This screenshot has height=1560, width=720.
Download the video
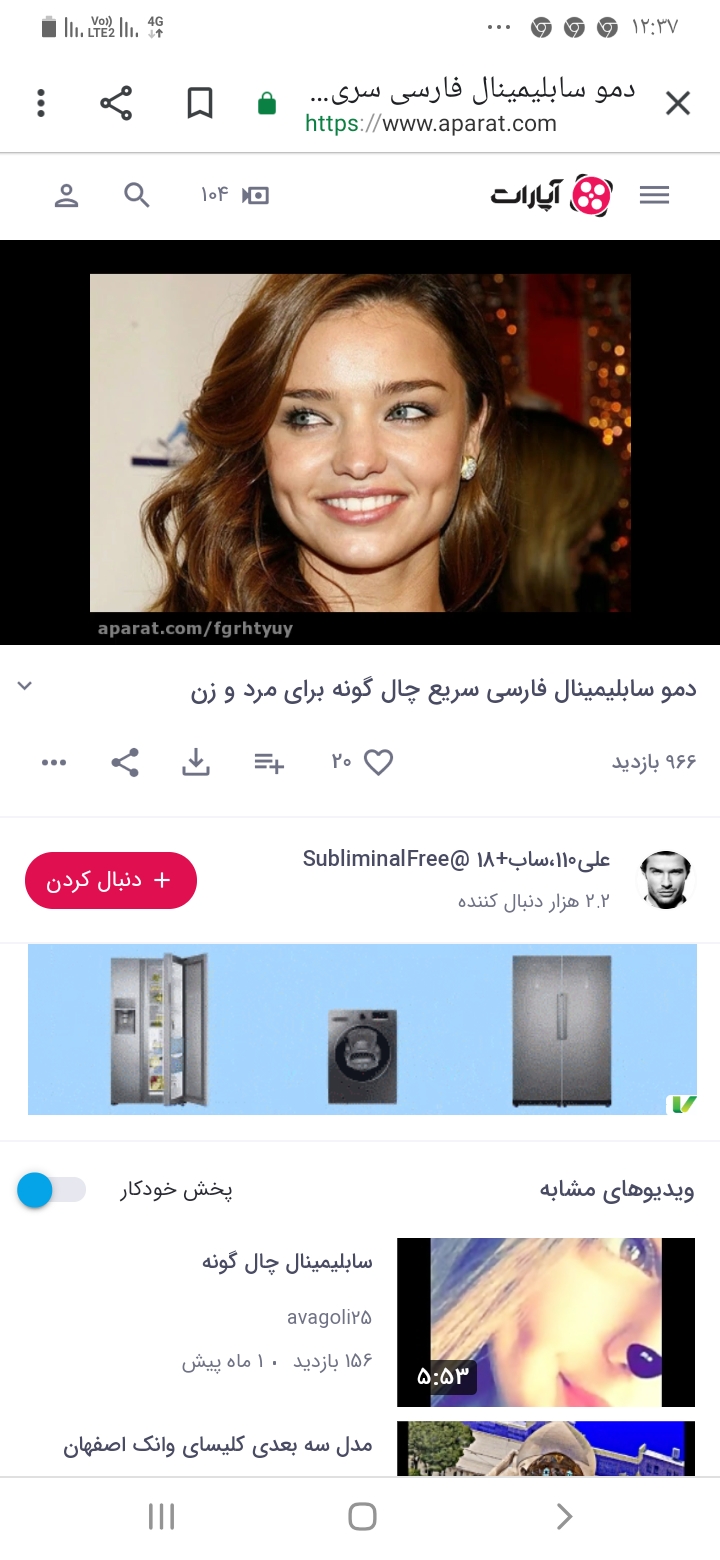(x=196, y=763)
